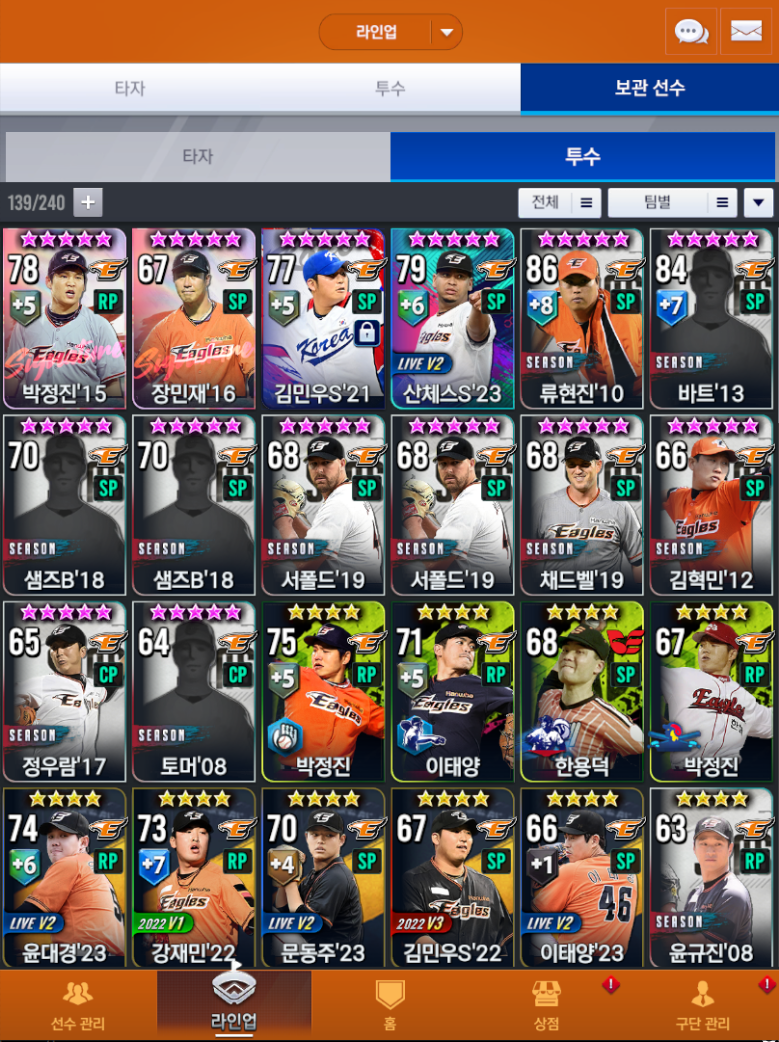
Task: Open player card 문동주'23
Action: click(323, 877)
